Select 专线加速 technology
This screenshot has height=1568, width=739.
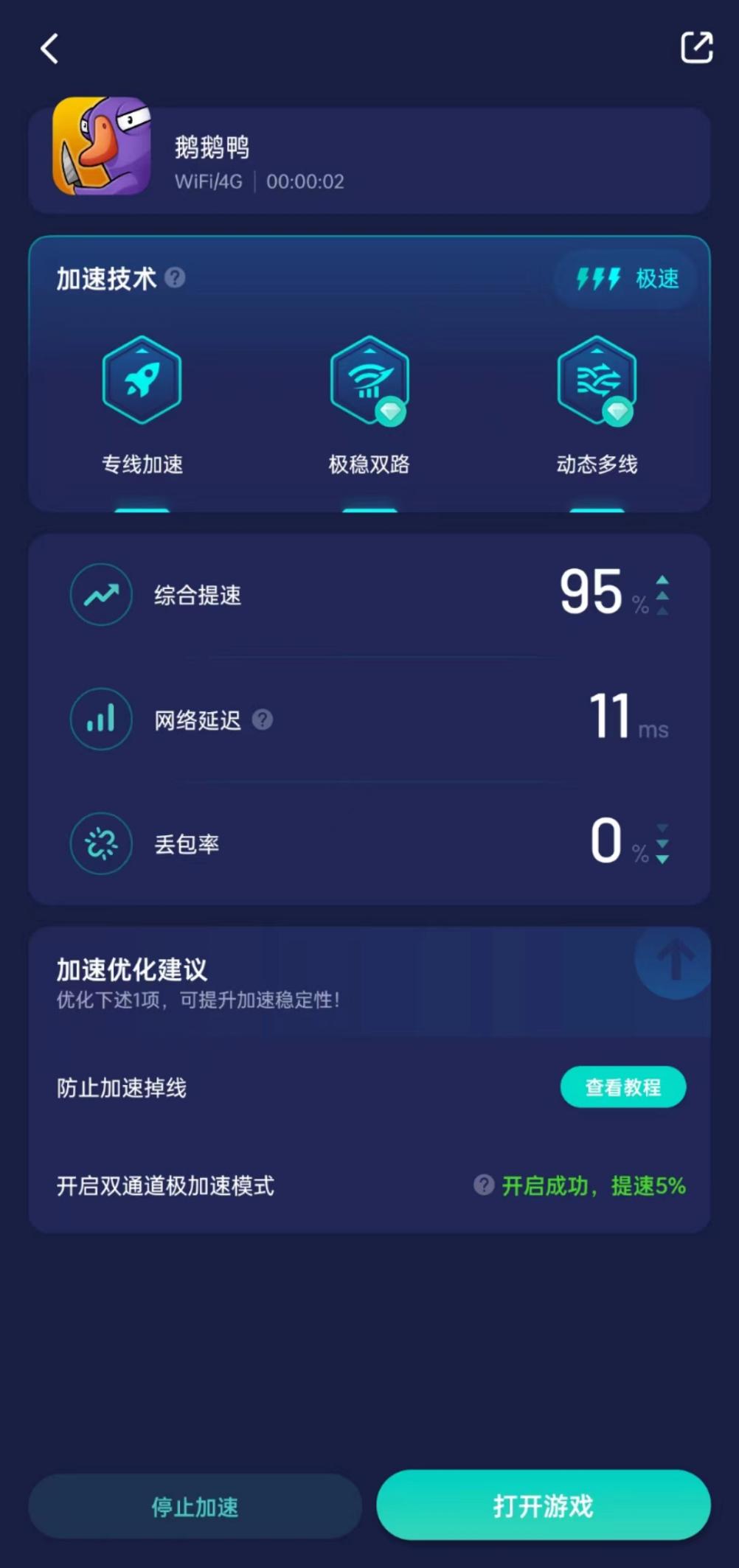(x=142, y=403)
